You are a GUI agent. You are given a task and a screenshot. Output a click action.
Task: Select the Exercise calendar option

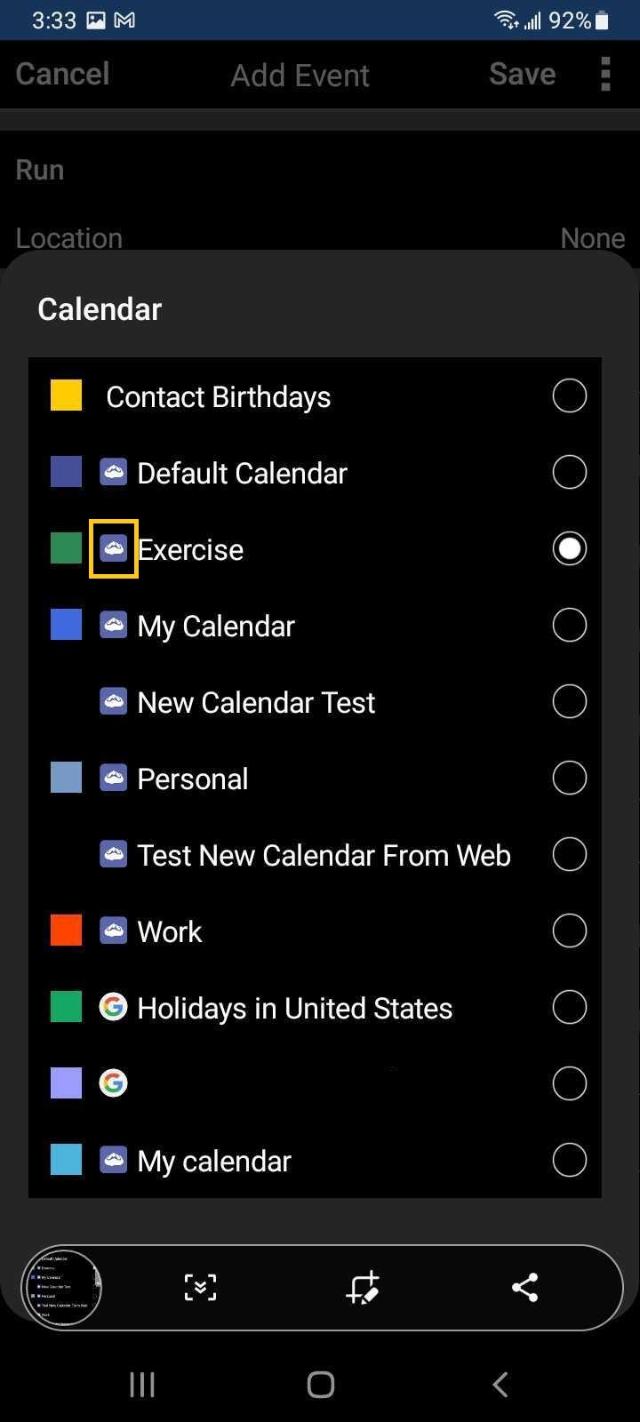315,549
